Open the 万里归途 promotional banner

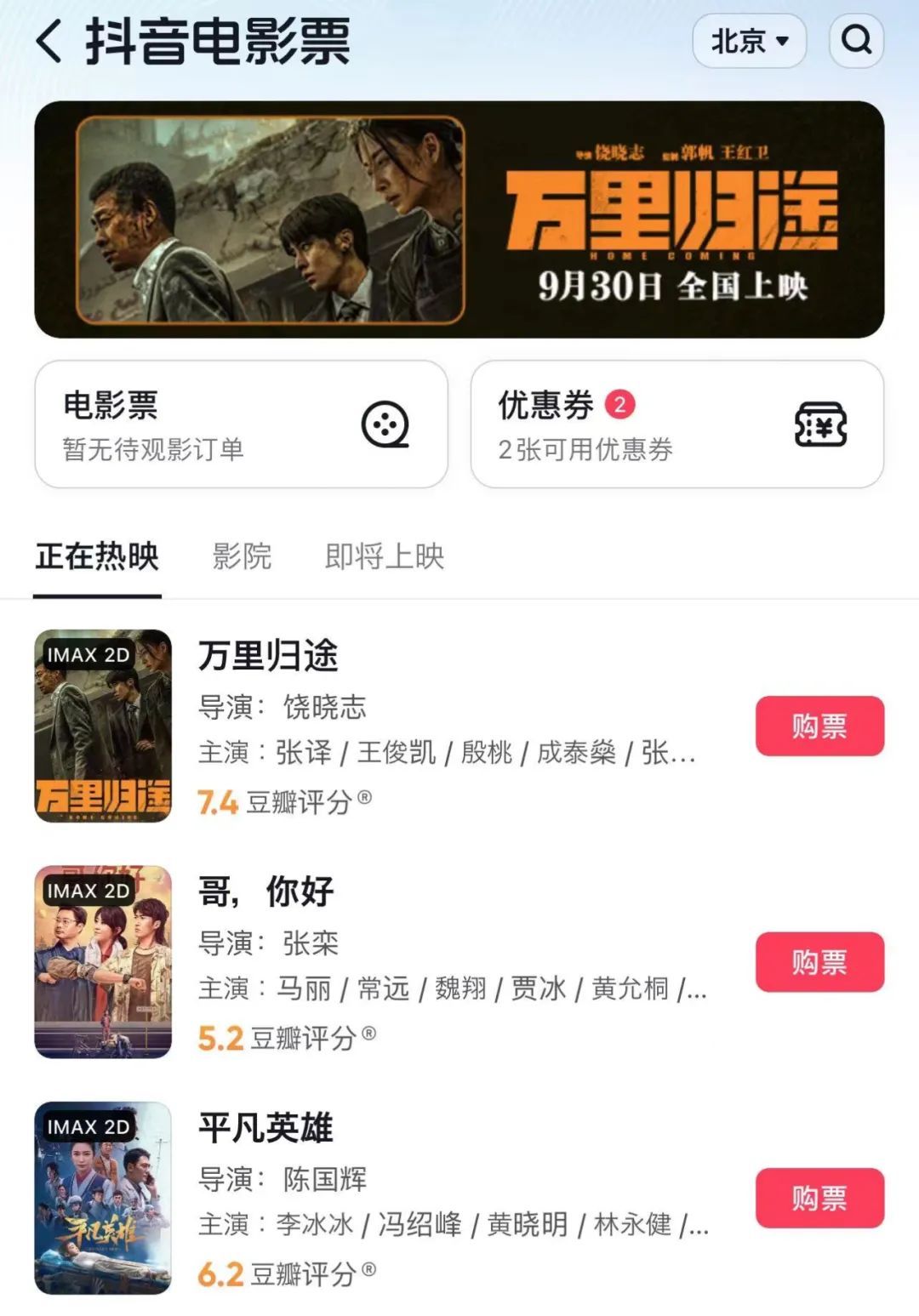(459, 219)
